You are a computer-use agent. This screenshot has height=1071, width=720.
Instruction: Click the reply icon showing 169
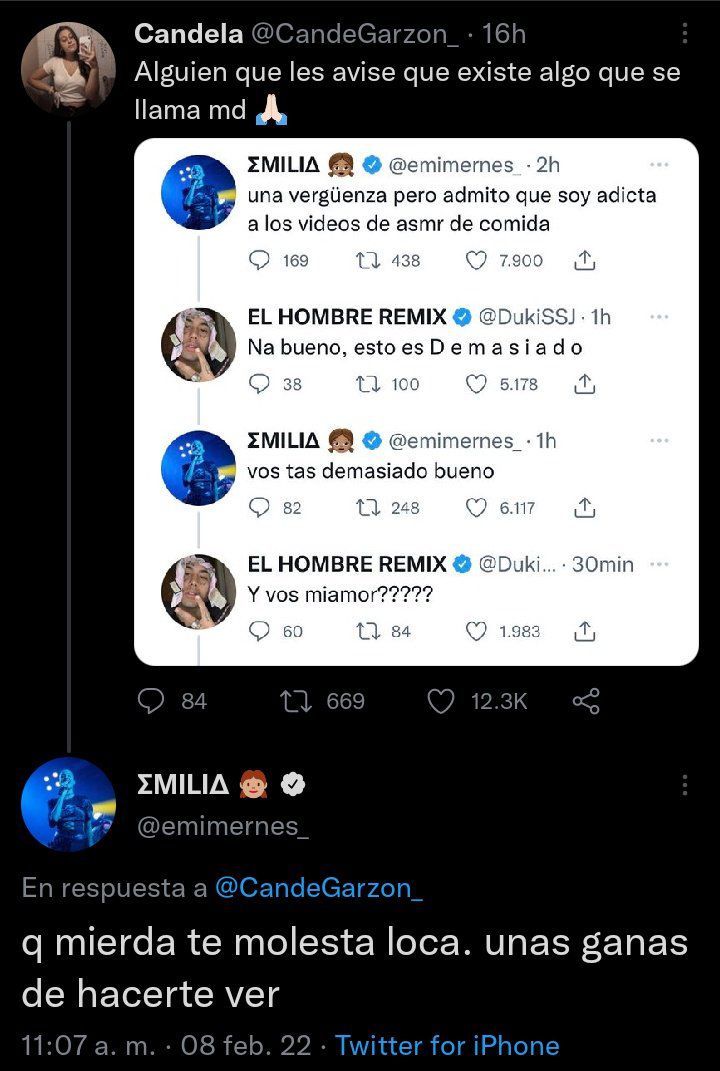tap(260, 260)
